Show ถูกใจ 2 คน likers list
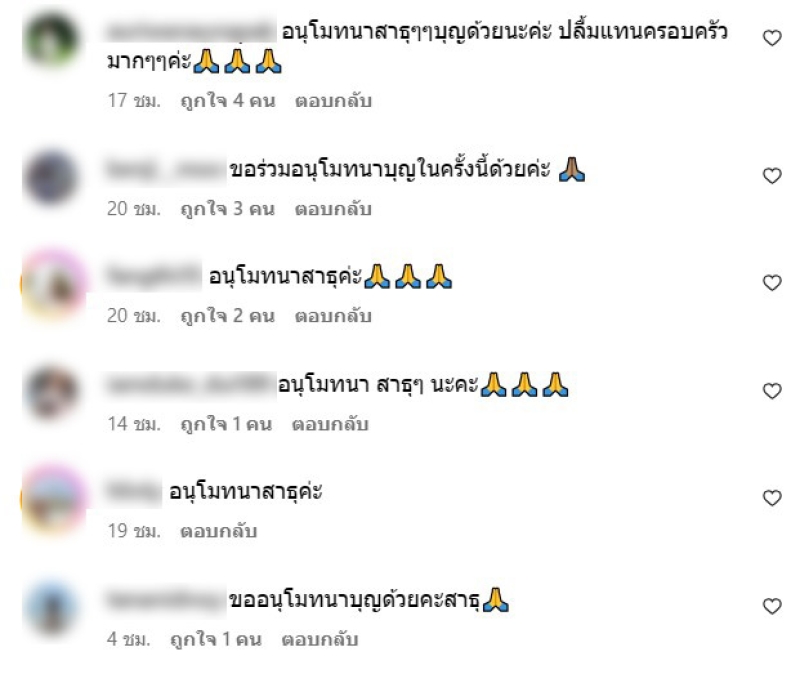This screenshot has width=800, height=674. coord(227,316)
